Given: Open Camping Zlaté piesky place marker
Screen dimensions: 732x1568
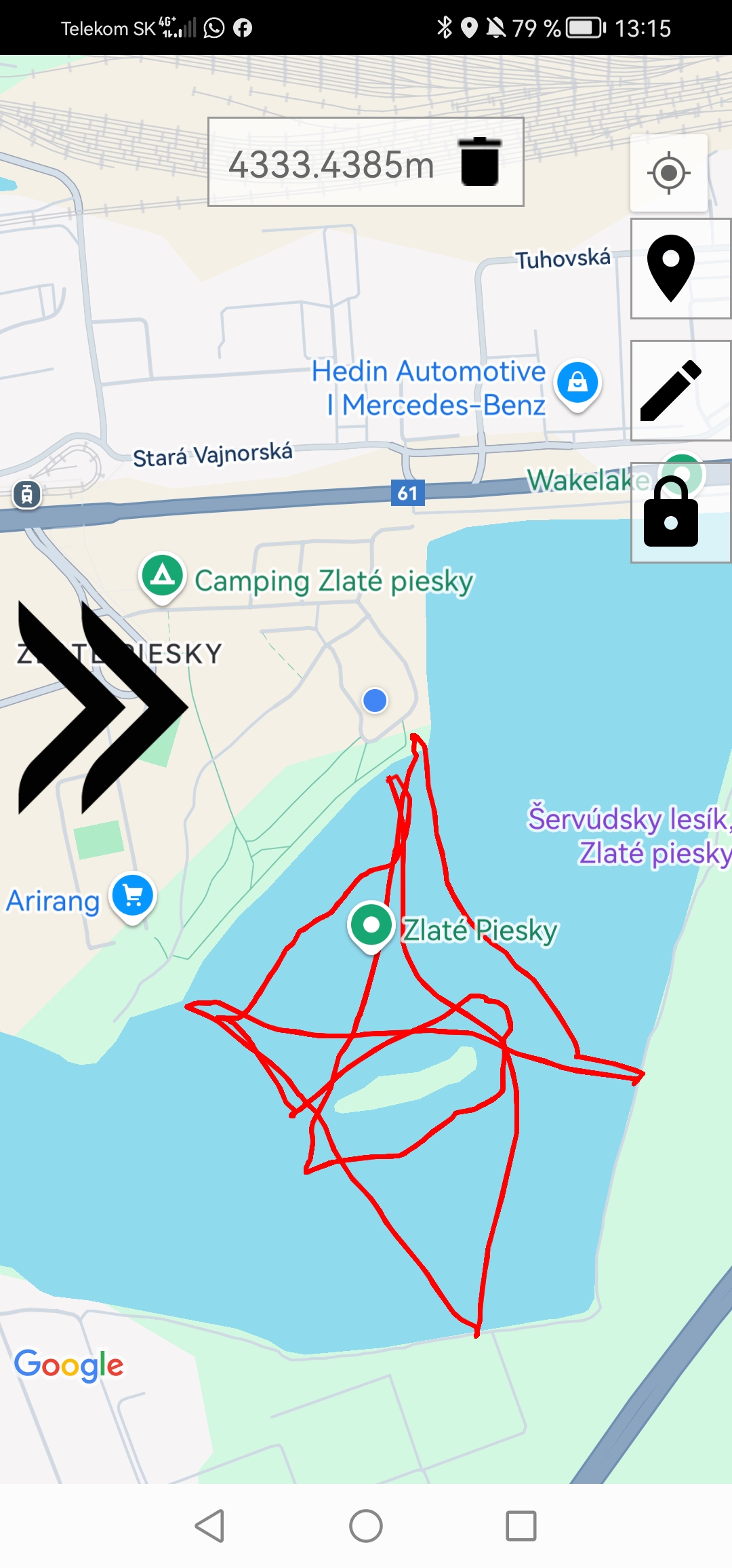Looking at the screenshot, I should tap(163, 579).
